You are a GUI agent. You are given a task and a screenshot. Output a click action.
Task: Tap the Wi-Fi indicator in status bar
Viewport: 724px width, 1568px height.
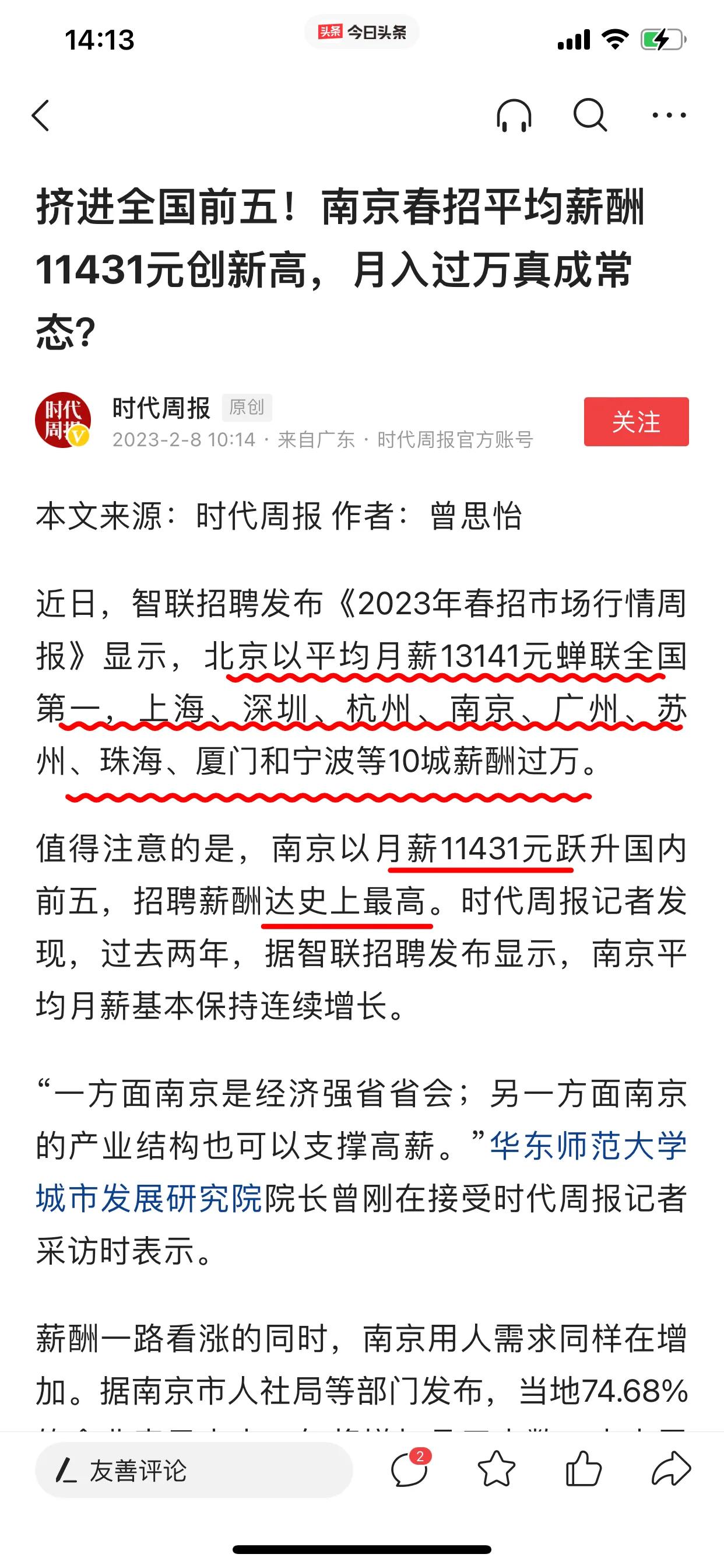coord(616,38)
